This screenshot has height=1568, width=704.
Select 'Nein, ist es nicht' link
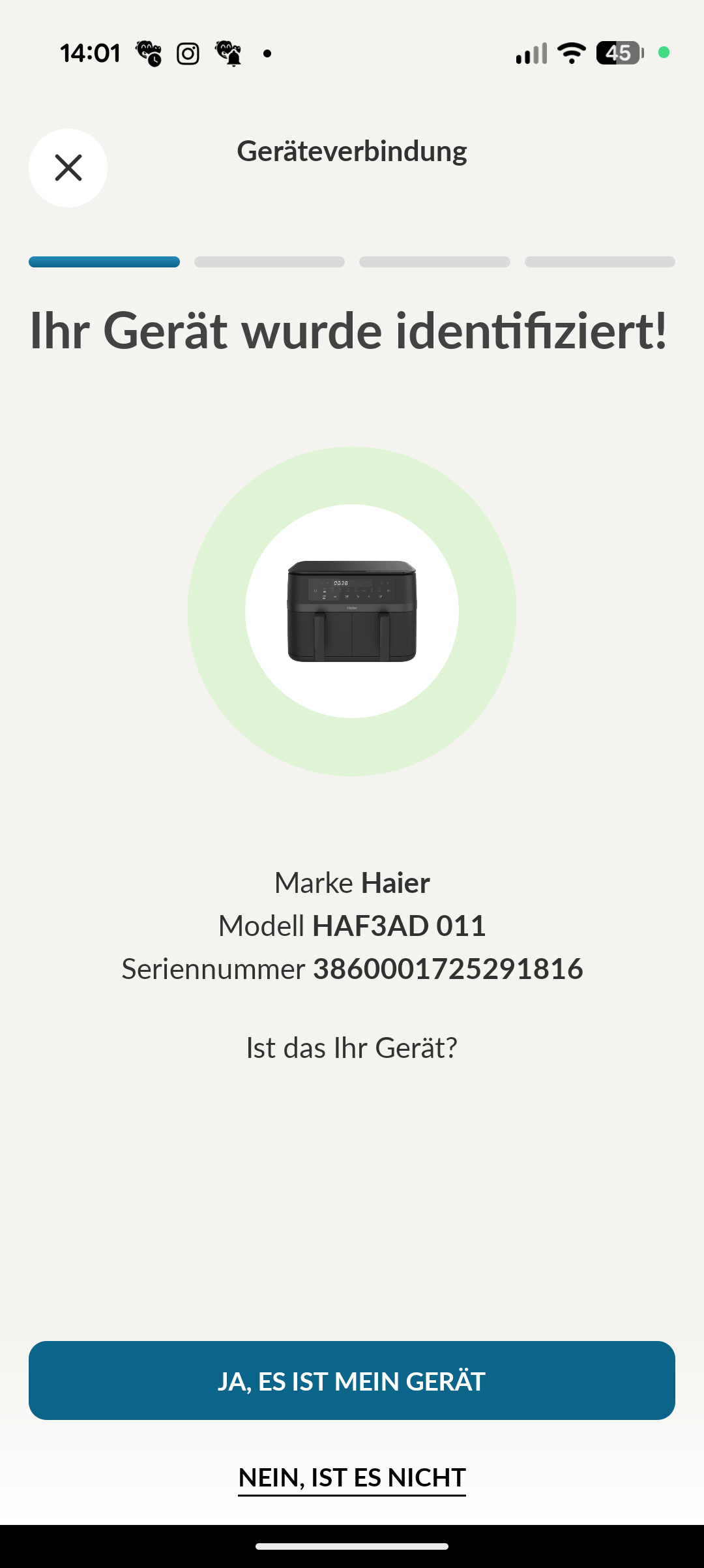point(352,1477)
